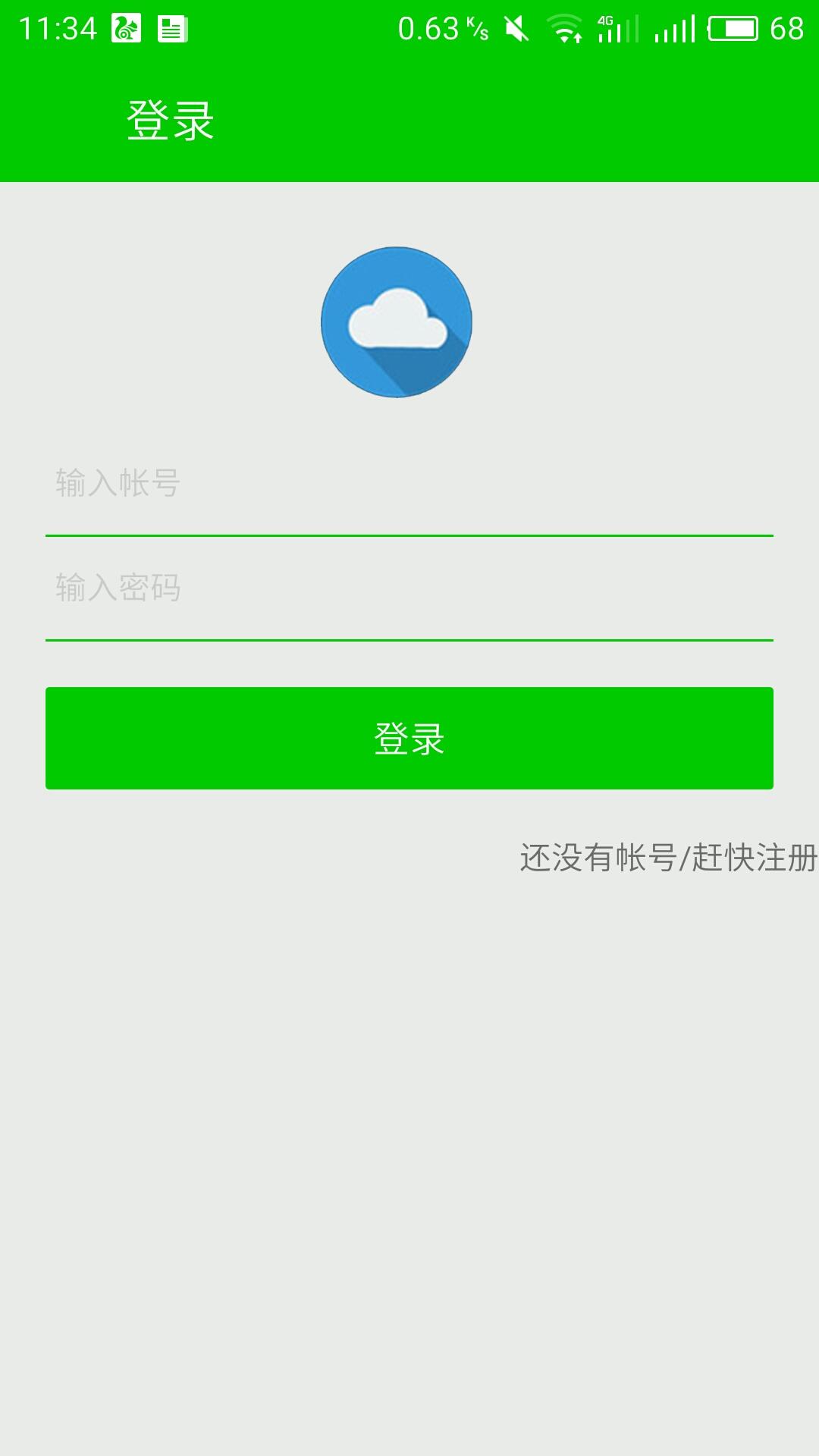819x1456 pixels.
Task: Open 还没有帐号/赶快注册 registration link
Action: (667, 858)
